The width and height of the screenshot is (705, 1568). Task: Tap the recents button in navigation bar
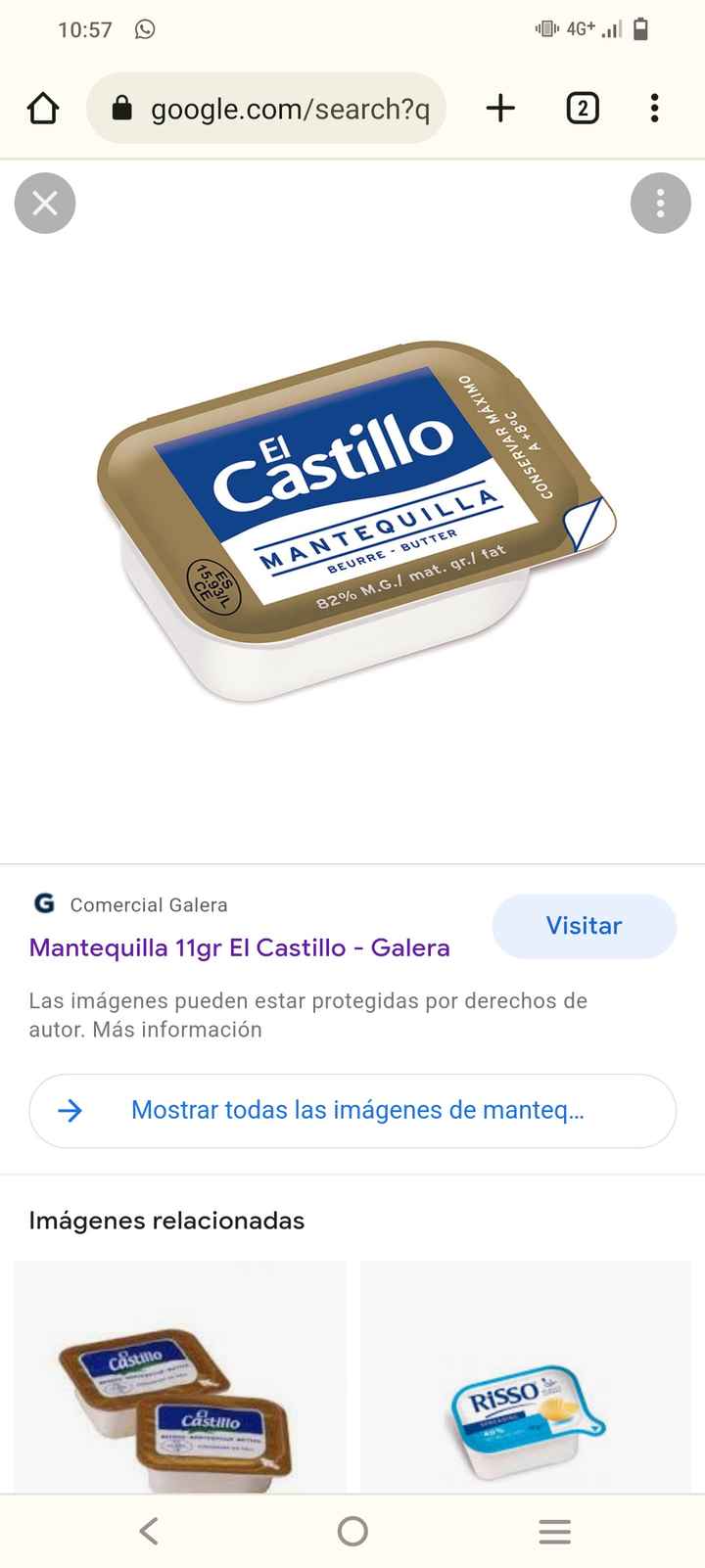click(554, 1532)
